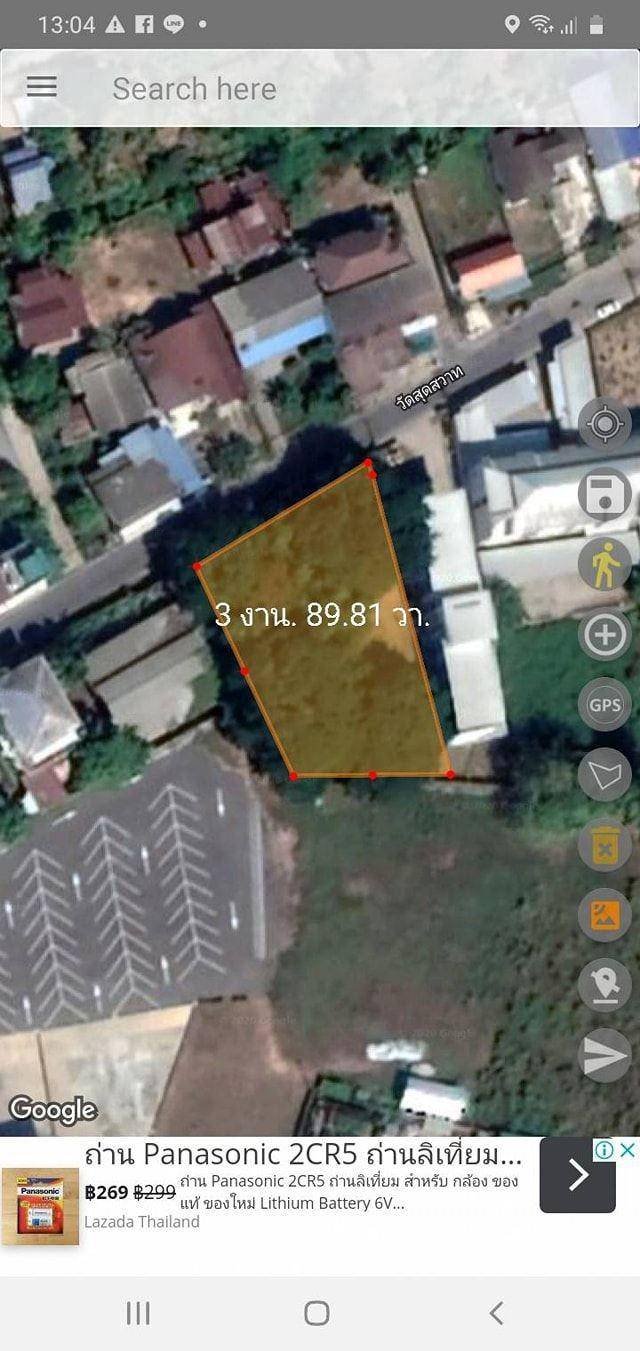Viewport: 640px width, 1351px height.
Task: Delete the drawing with the trash icon
Action: (605, 845)
